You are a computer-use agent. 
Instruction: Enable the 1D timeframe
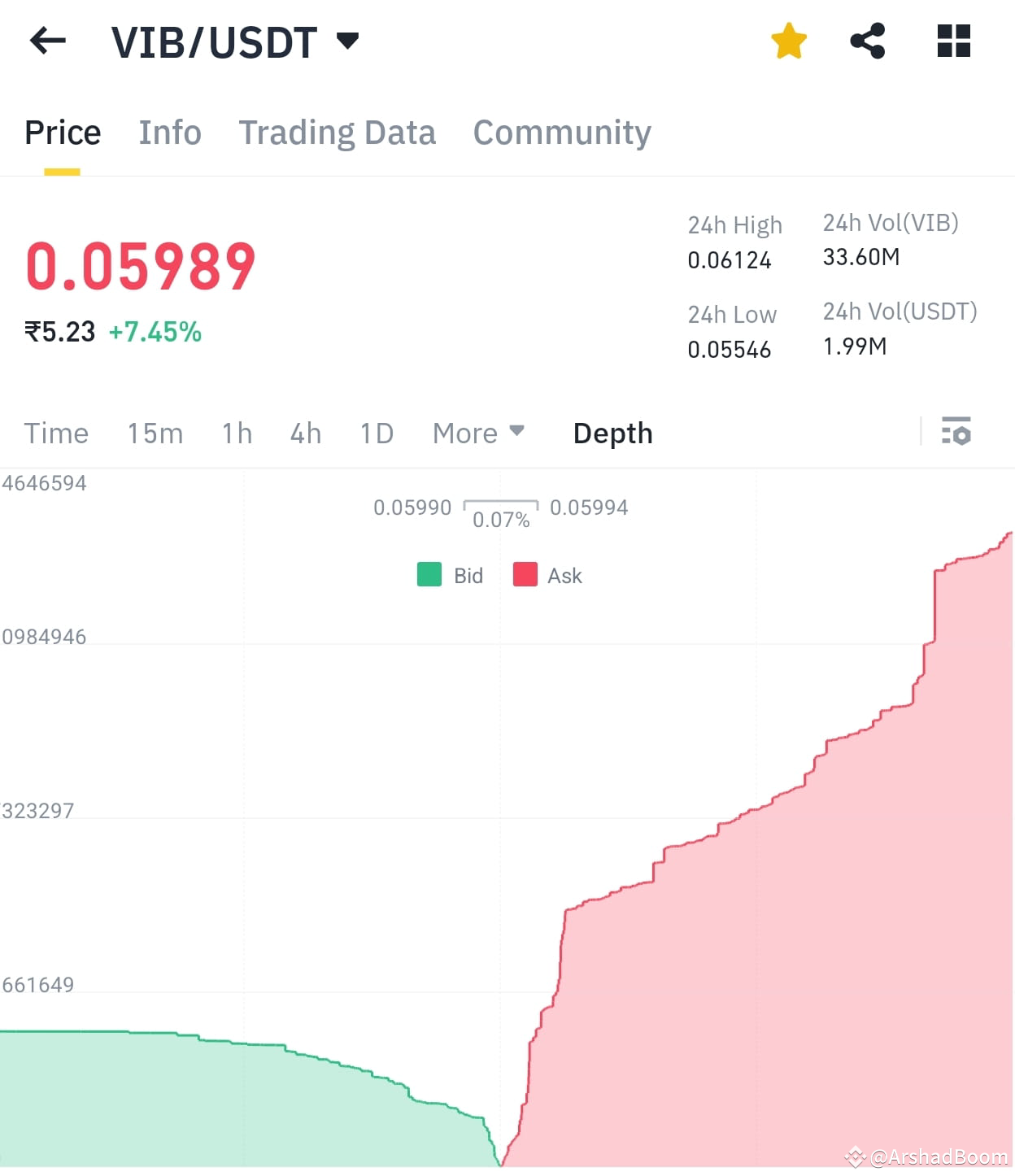tap(376, 433)
